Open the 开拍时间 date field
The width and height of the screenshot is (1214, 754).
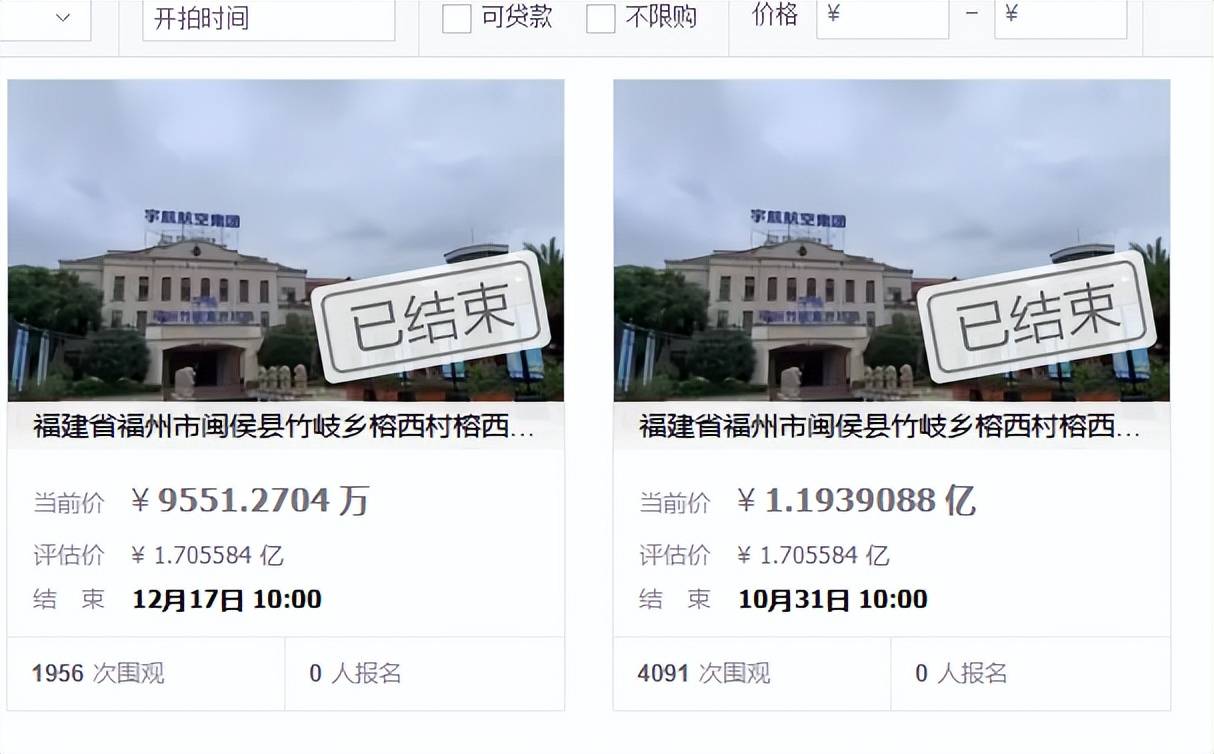click(268, 19)
